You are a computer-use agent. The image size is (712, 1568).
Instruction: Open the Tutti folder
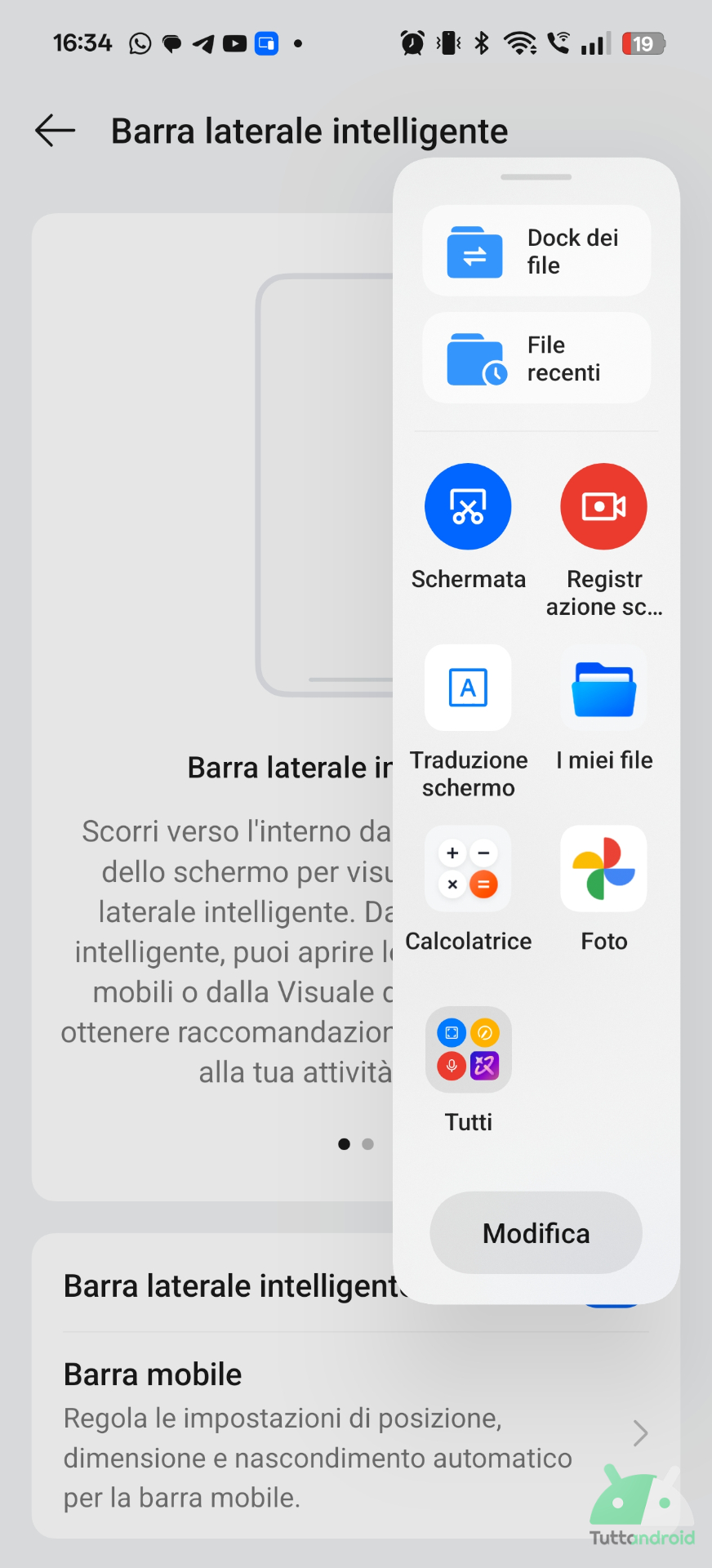(x=468, y=1049)
